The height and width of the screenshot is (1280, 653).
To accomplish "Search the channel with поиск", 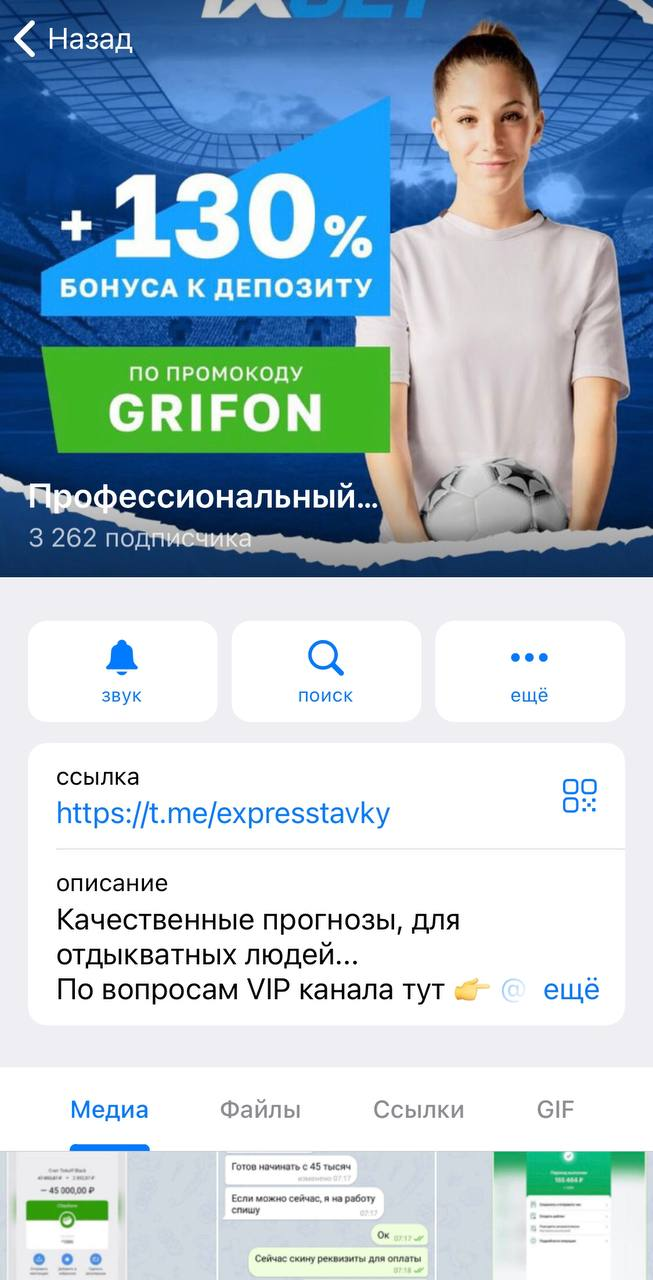I will click(325, 671).
